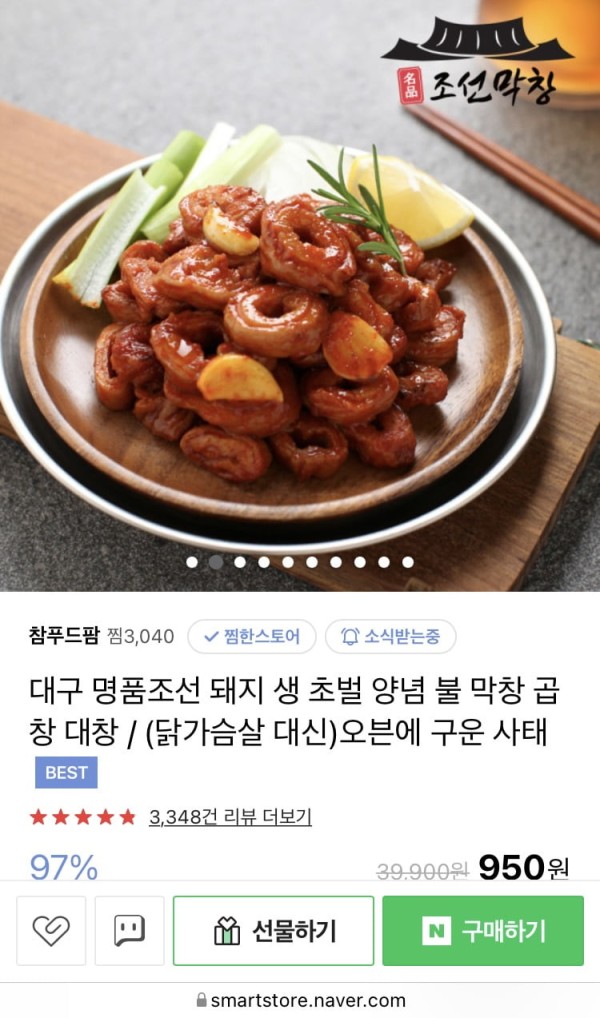The width and height of the screenshot is (600, 1018).
Task: Tap the 구매하기 purchase button
Action: tap(482, 930)
